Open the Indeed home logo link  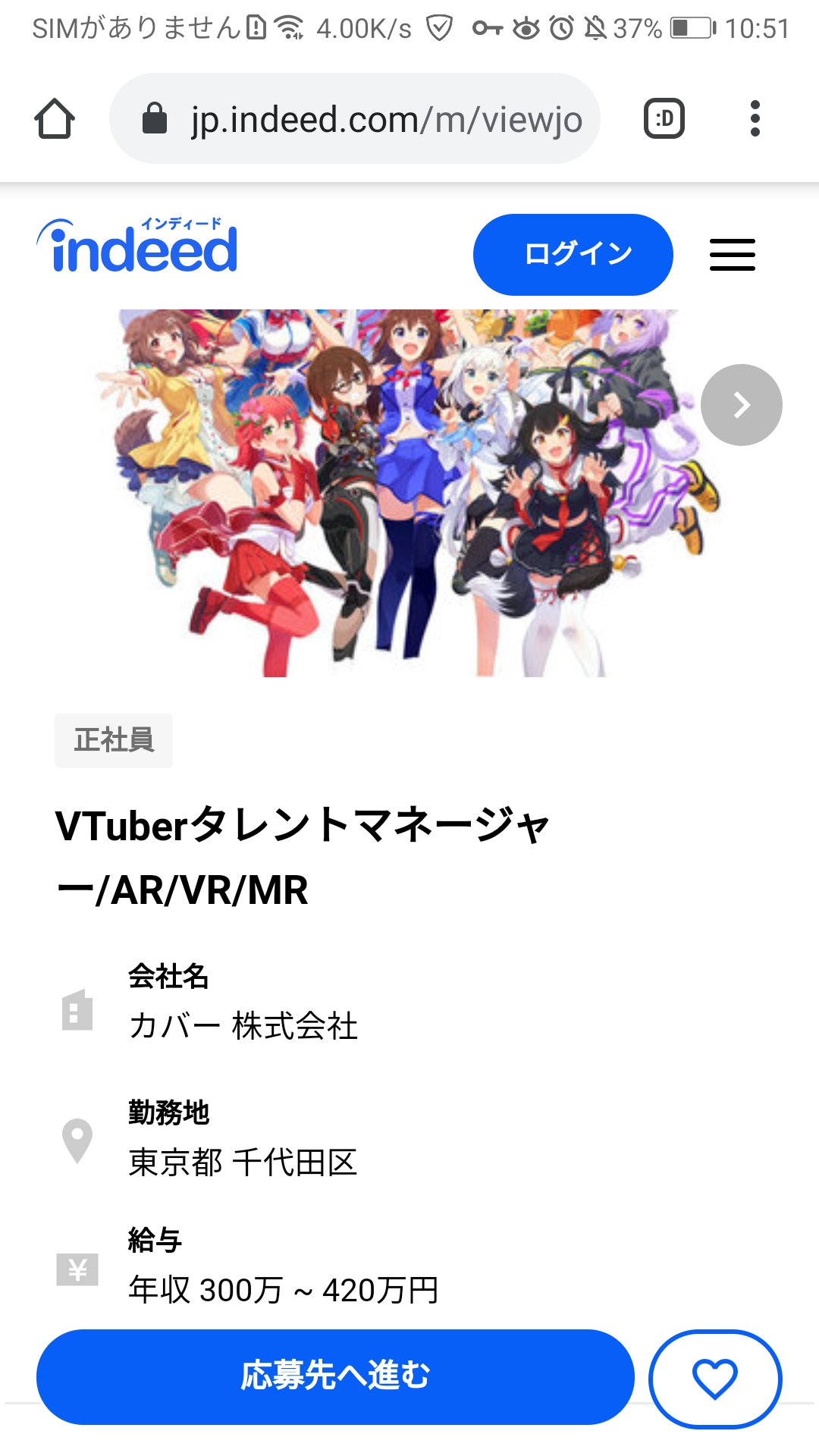tap(137, 246)
